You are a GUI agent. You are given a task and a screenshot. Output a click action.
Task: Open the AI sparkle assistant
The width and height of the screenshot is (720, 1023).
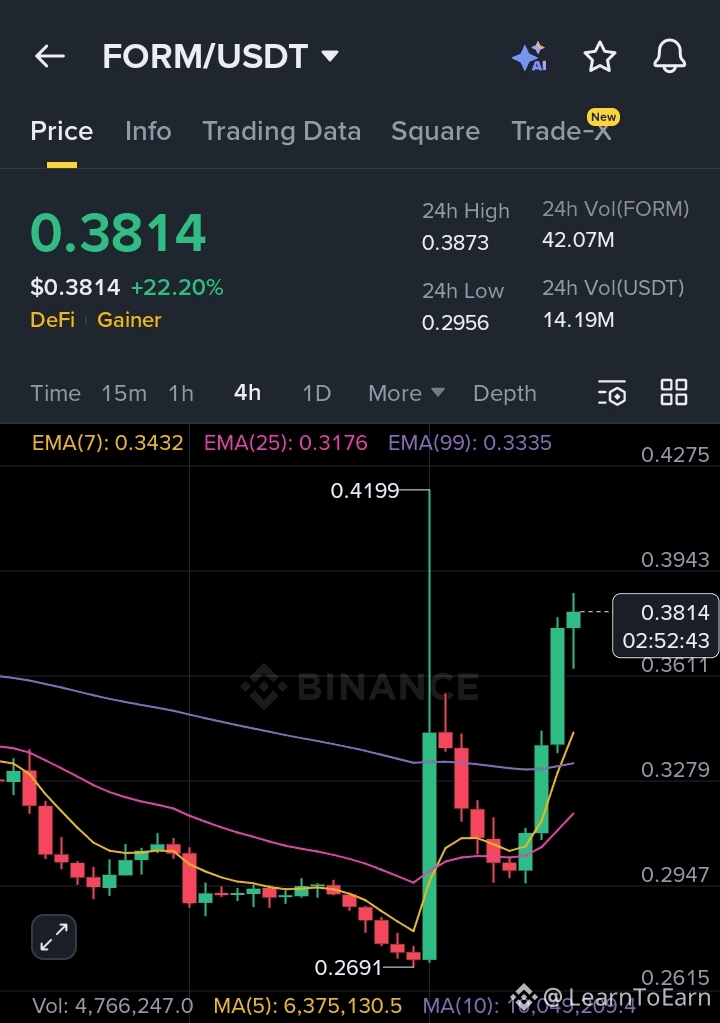[x=529, y=57]
